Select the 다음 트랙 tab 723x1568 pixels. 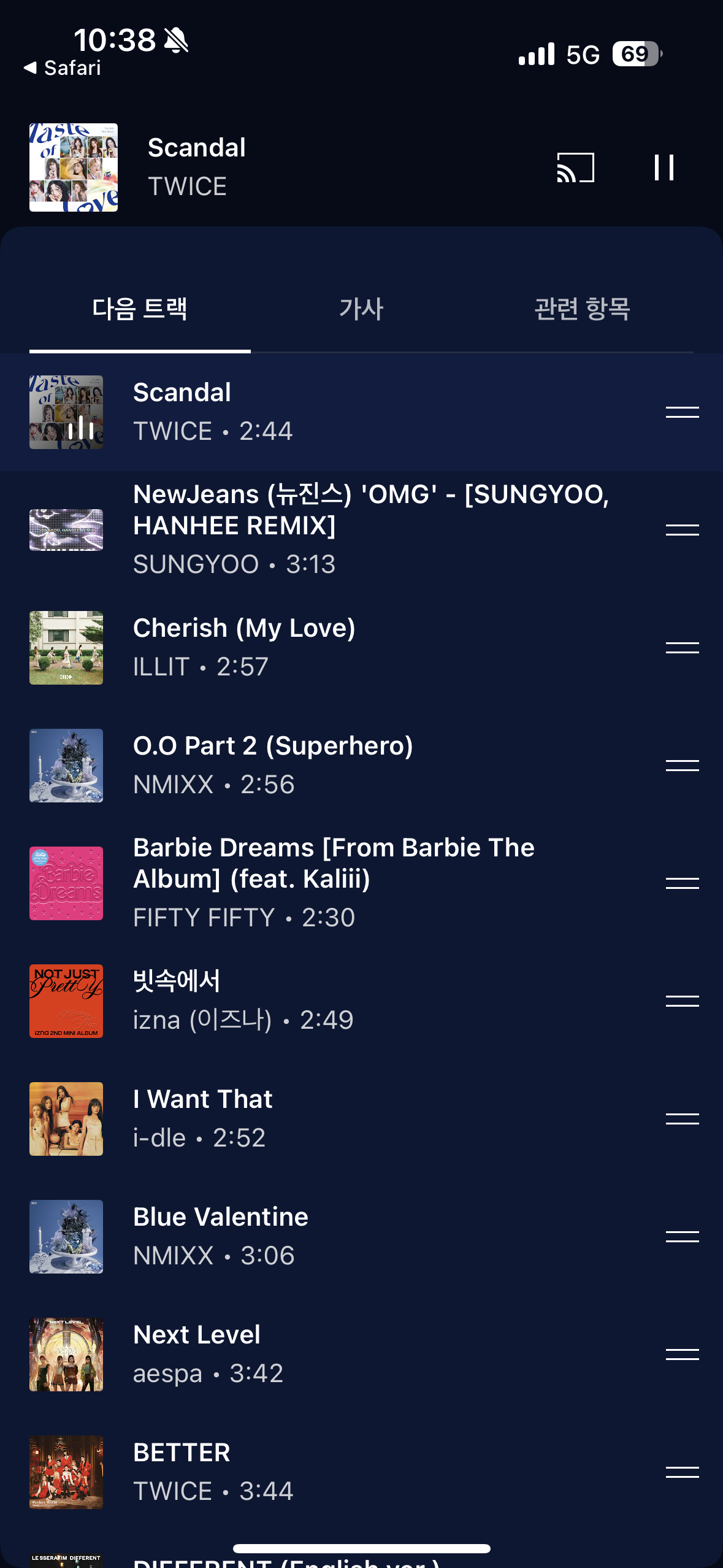coord(140,309)
